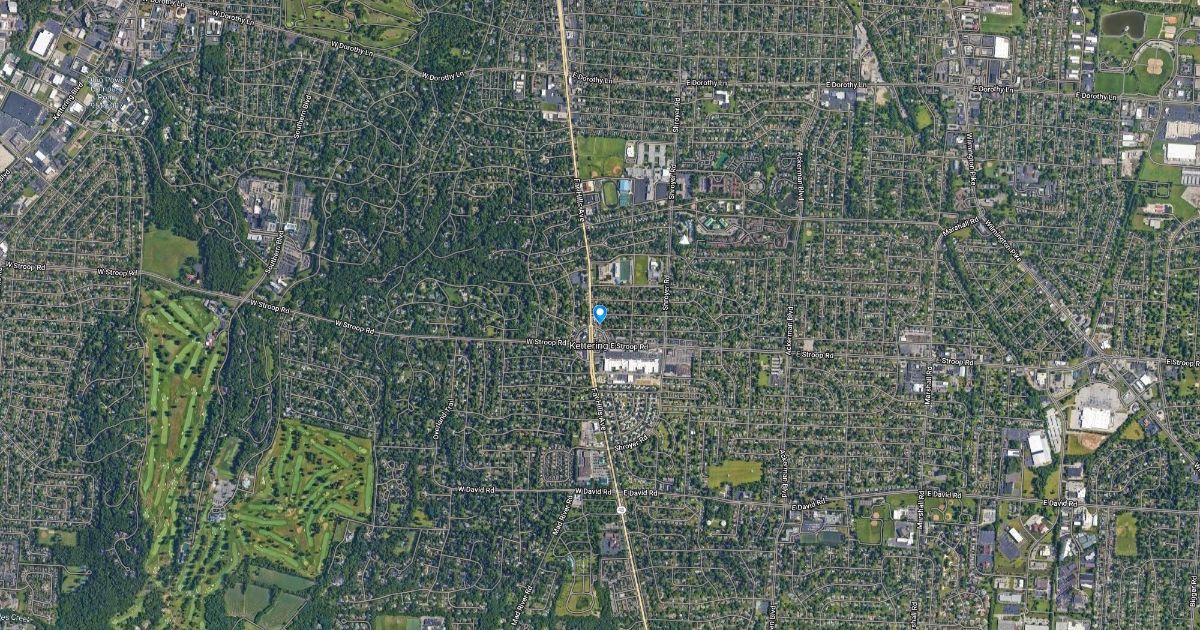Tap the blue location pin near Kettering
The width and height of the screenshot is (1200, 630).
(600, 314)
